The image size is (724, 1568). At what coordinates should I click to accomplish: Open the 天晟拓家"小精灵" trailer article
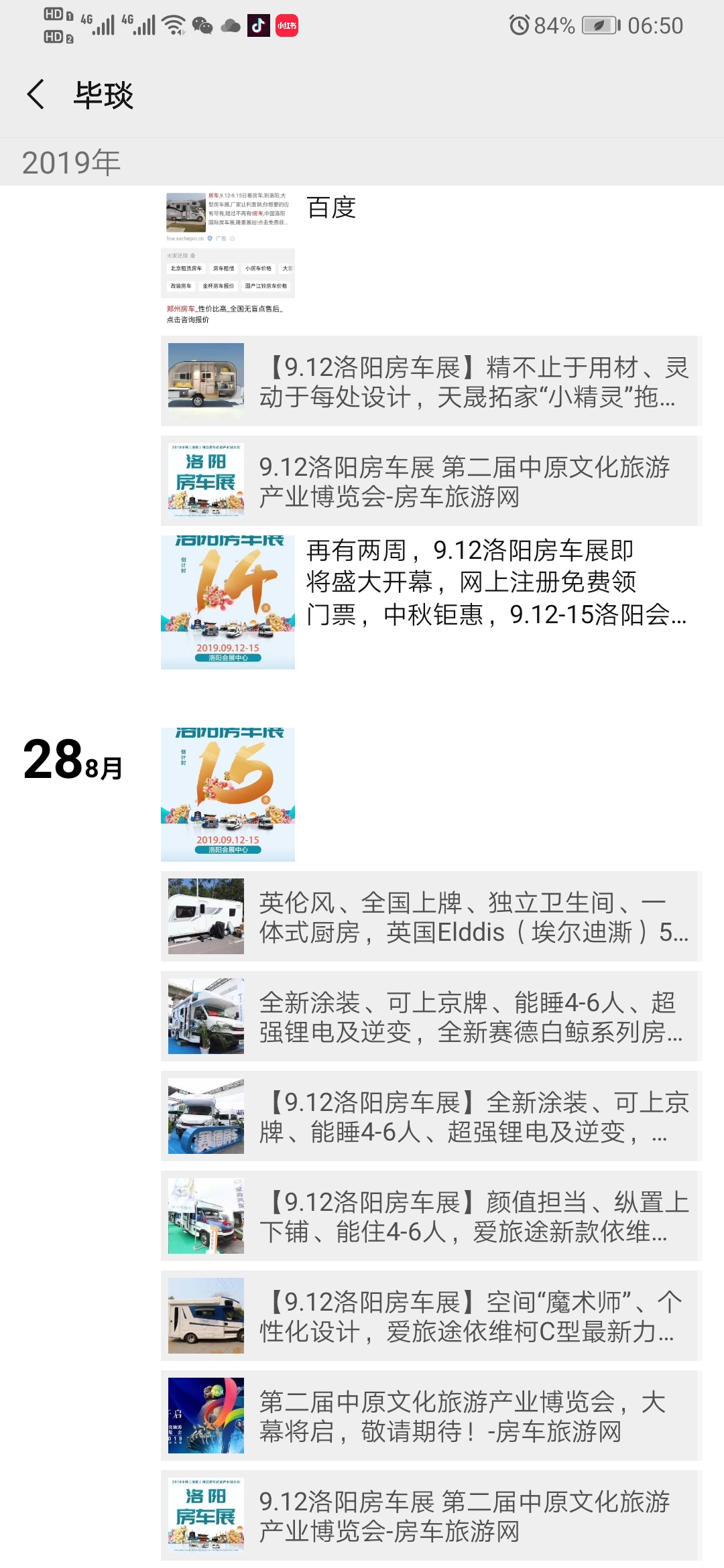[x=430, y=382]
